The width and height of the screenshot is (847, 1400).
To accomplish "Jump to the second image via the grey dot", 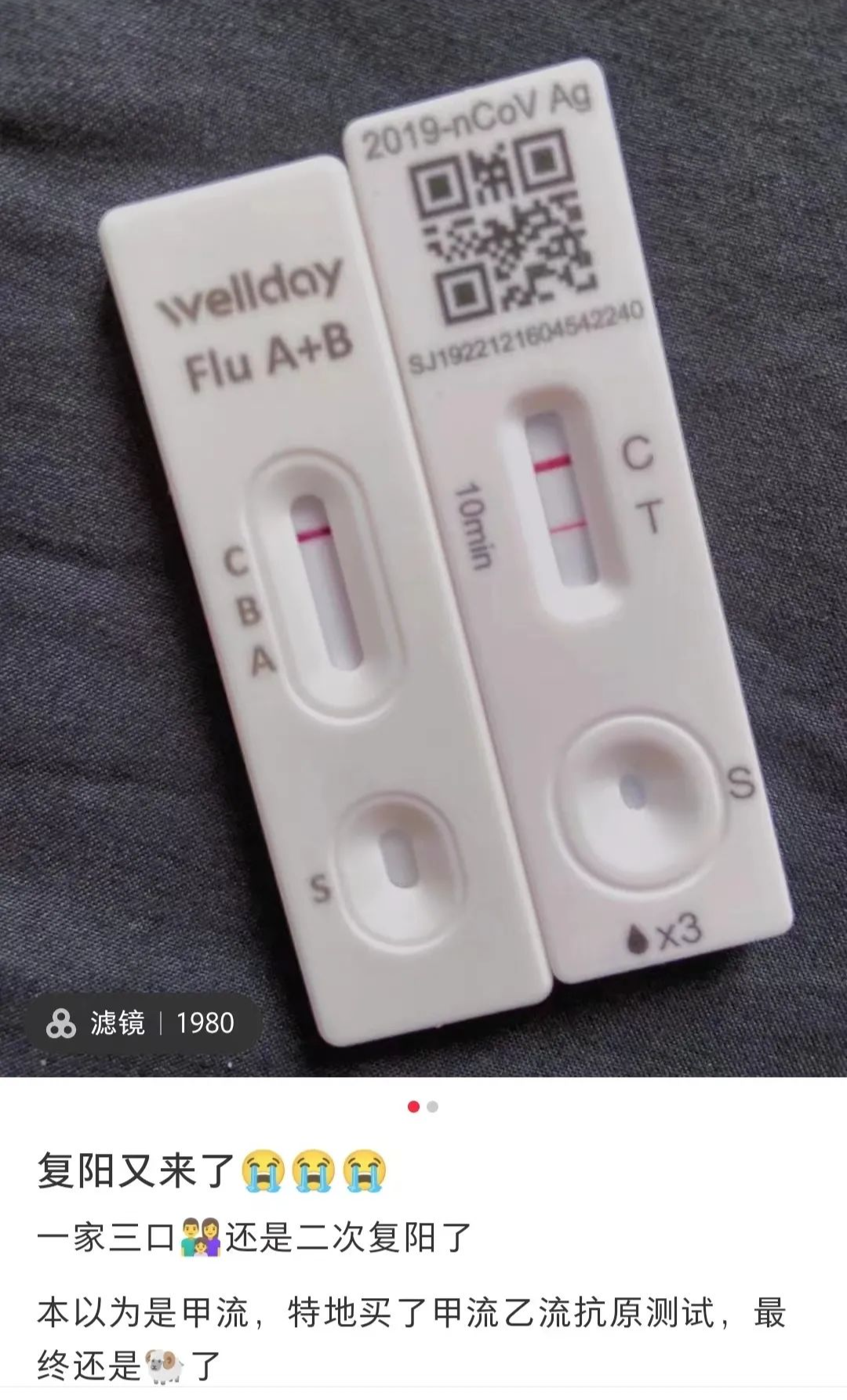I will [433, 1107].
